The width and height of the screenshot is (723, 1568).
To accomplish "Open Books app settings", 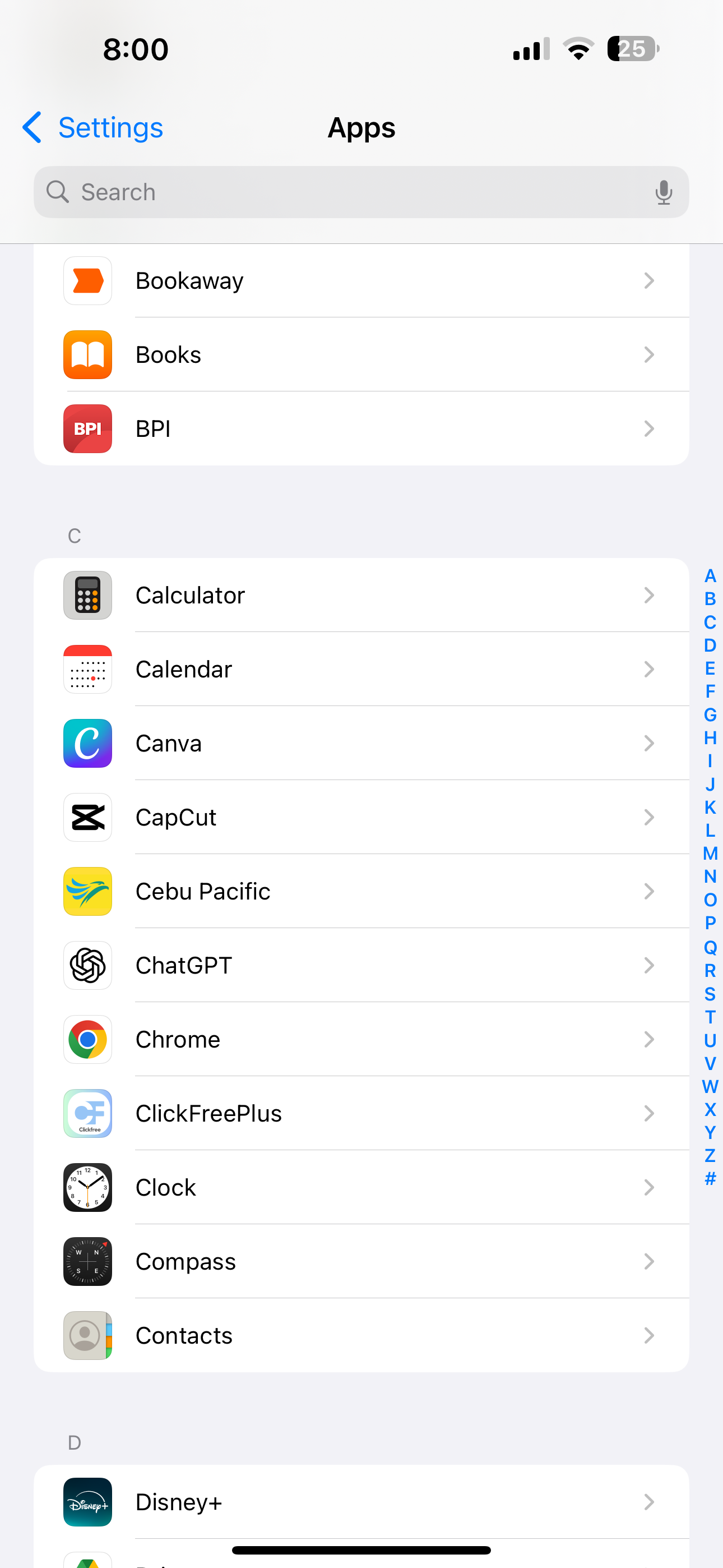I will click(361, 355).
